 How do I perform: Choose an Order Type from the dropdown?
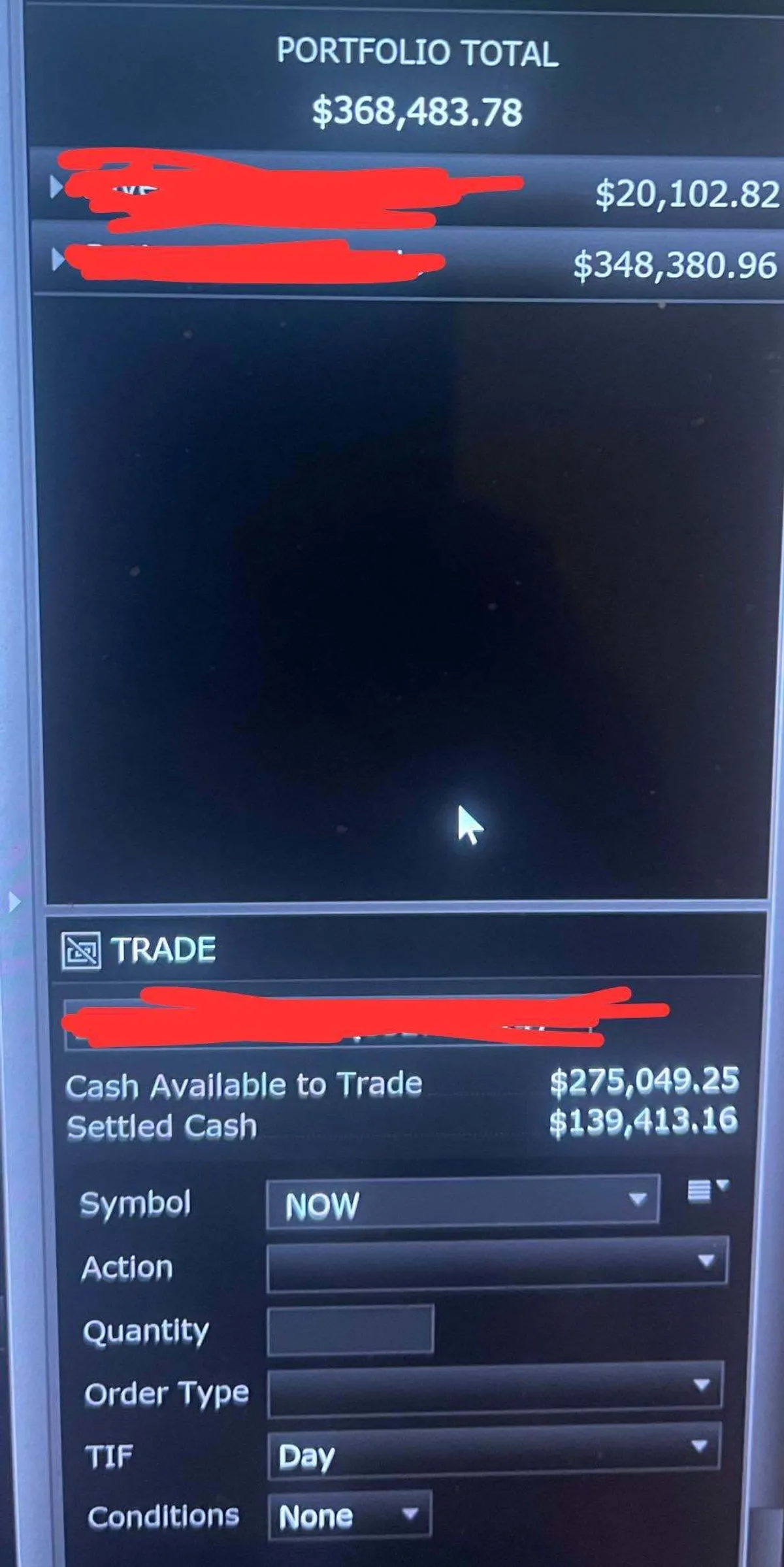(701, 1385)
